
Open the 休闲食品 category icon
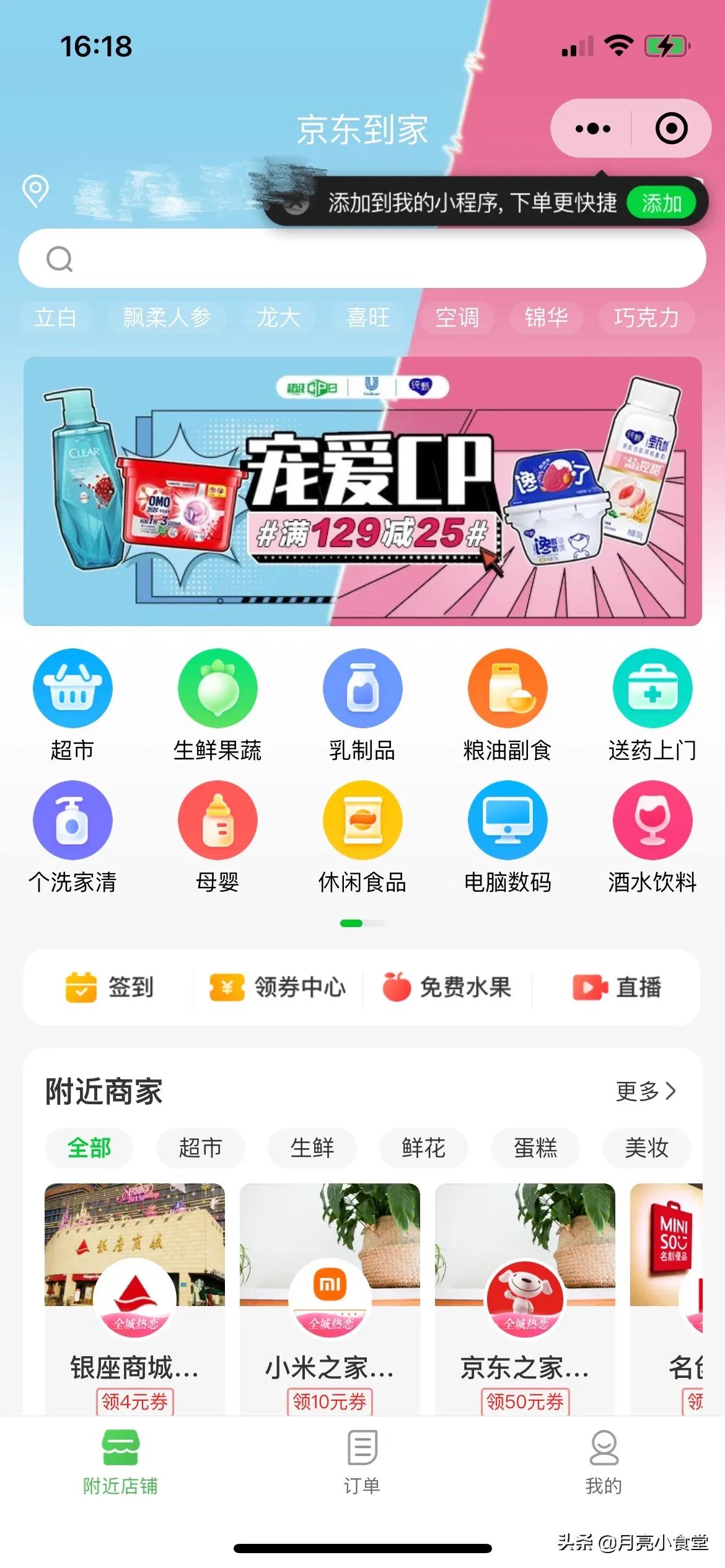[363, 821]
